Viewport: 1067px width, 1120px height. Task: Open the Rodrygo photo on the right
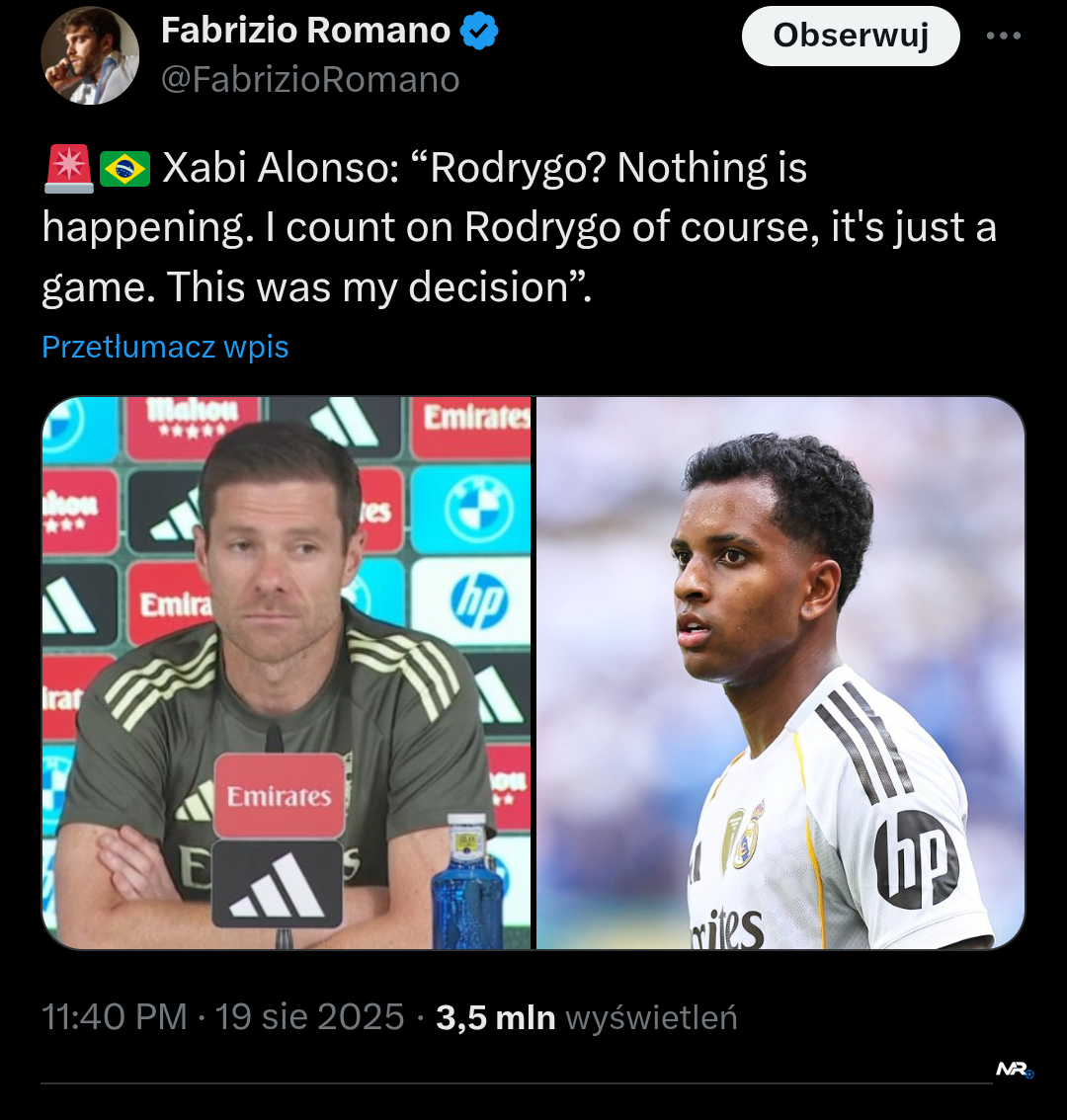pos(780,673)
